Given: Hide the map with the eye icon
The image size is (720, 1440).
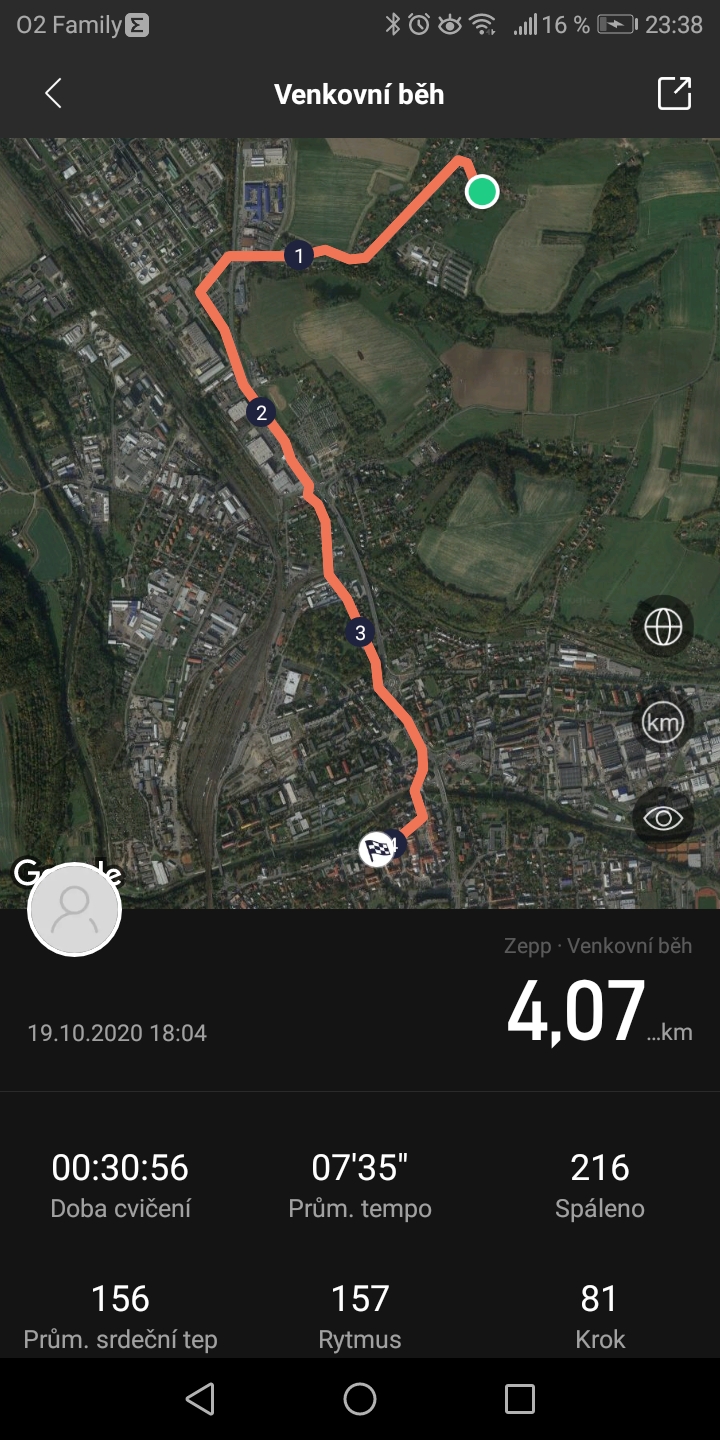Looking at the screenshot, I should (x=662, y=818).
